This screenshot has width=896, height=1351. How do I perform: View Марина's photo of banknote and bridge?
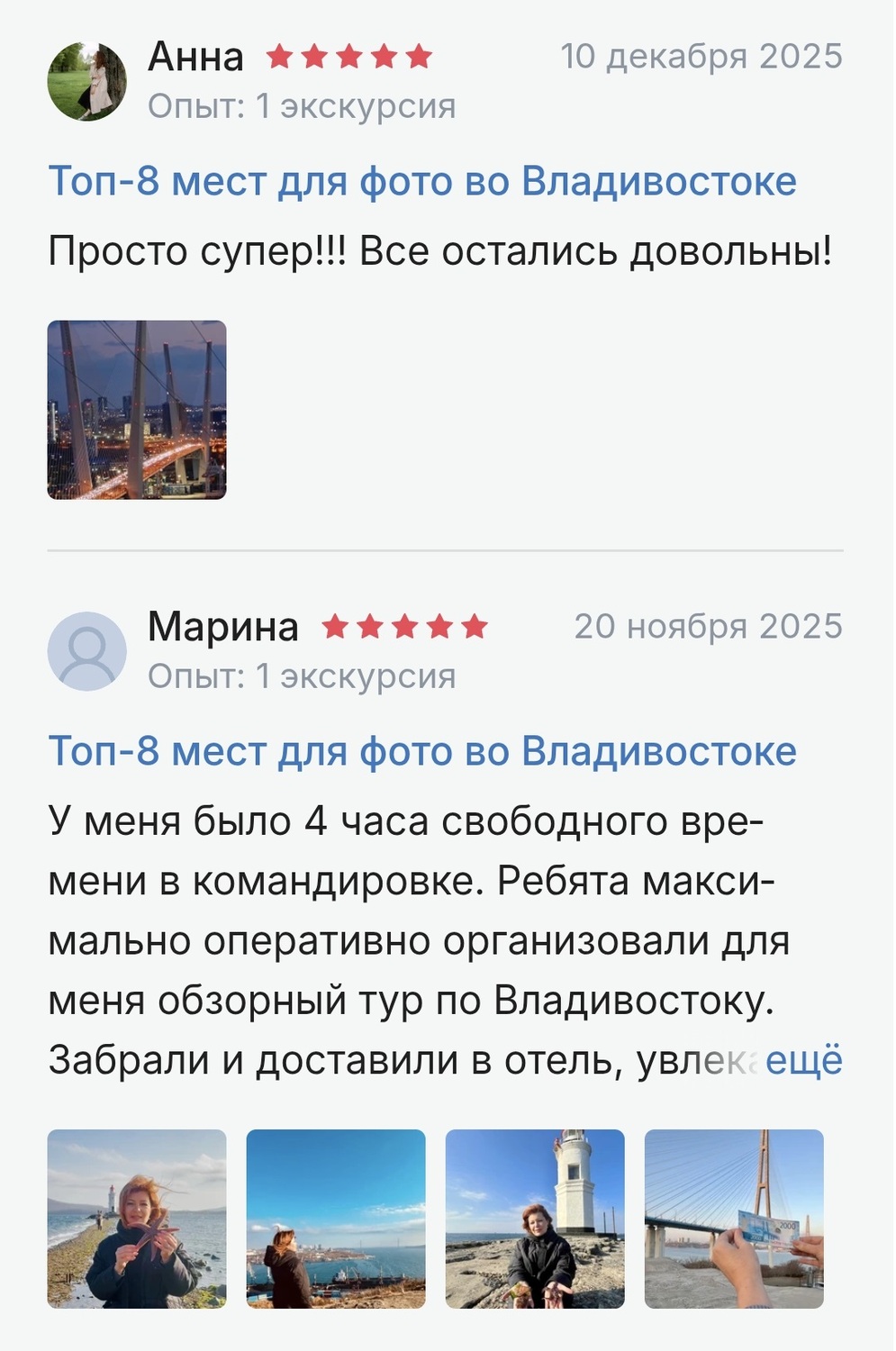pyautogui.click(x=734, y=1219)
